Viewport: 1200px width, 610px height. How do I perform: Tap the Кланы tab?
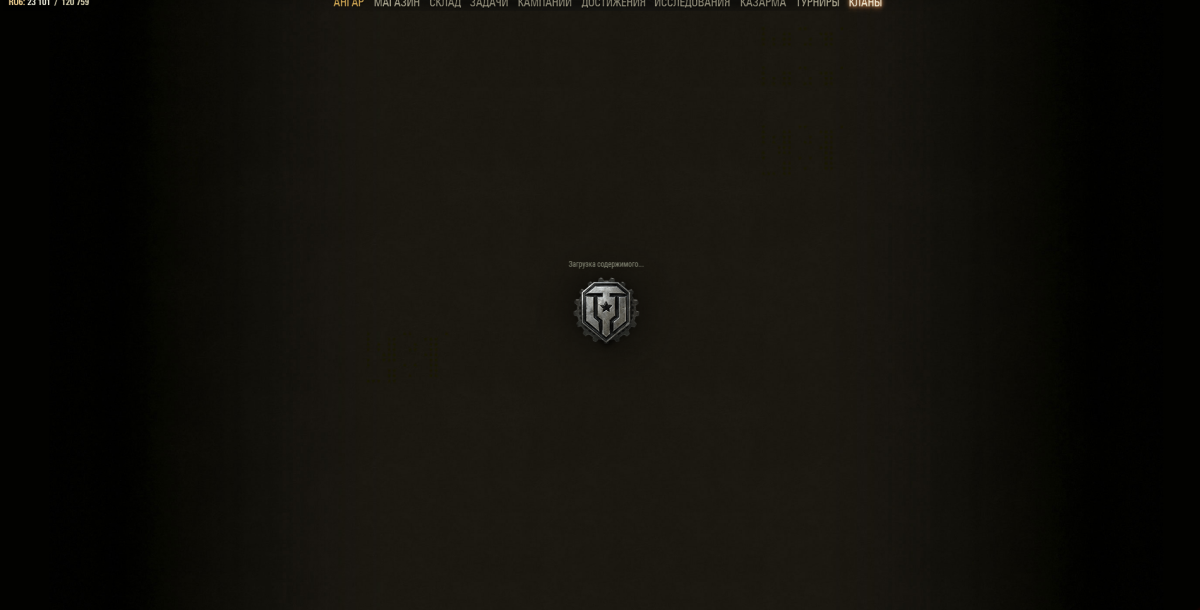click(865, 3)
